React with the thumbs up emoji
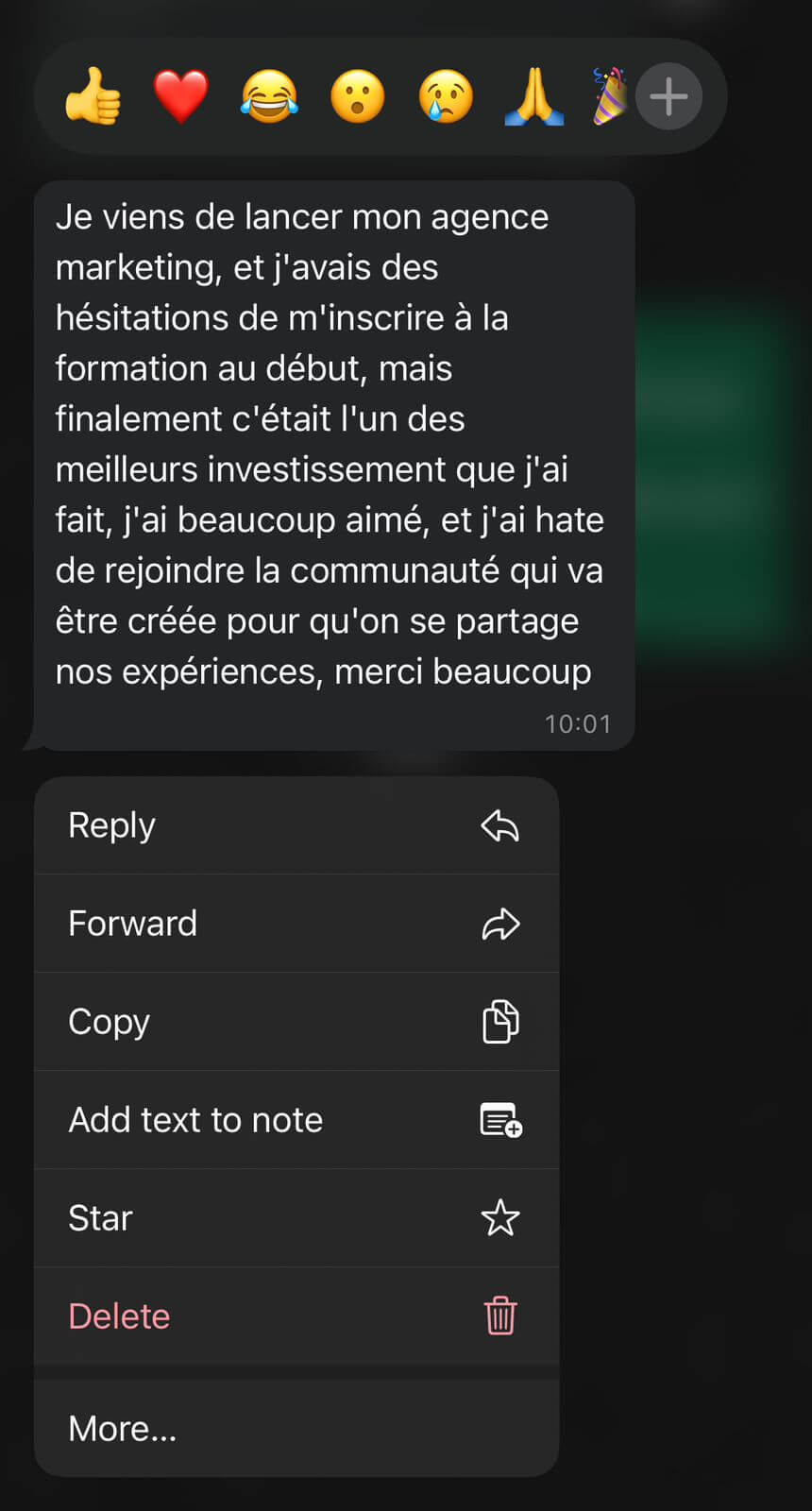 (x=93, y=96)
